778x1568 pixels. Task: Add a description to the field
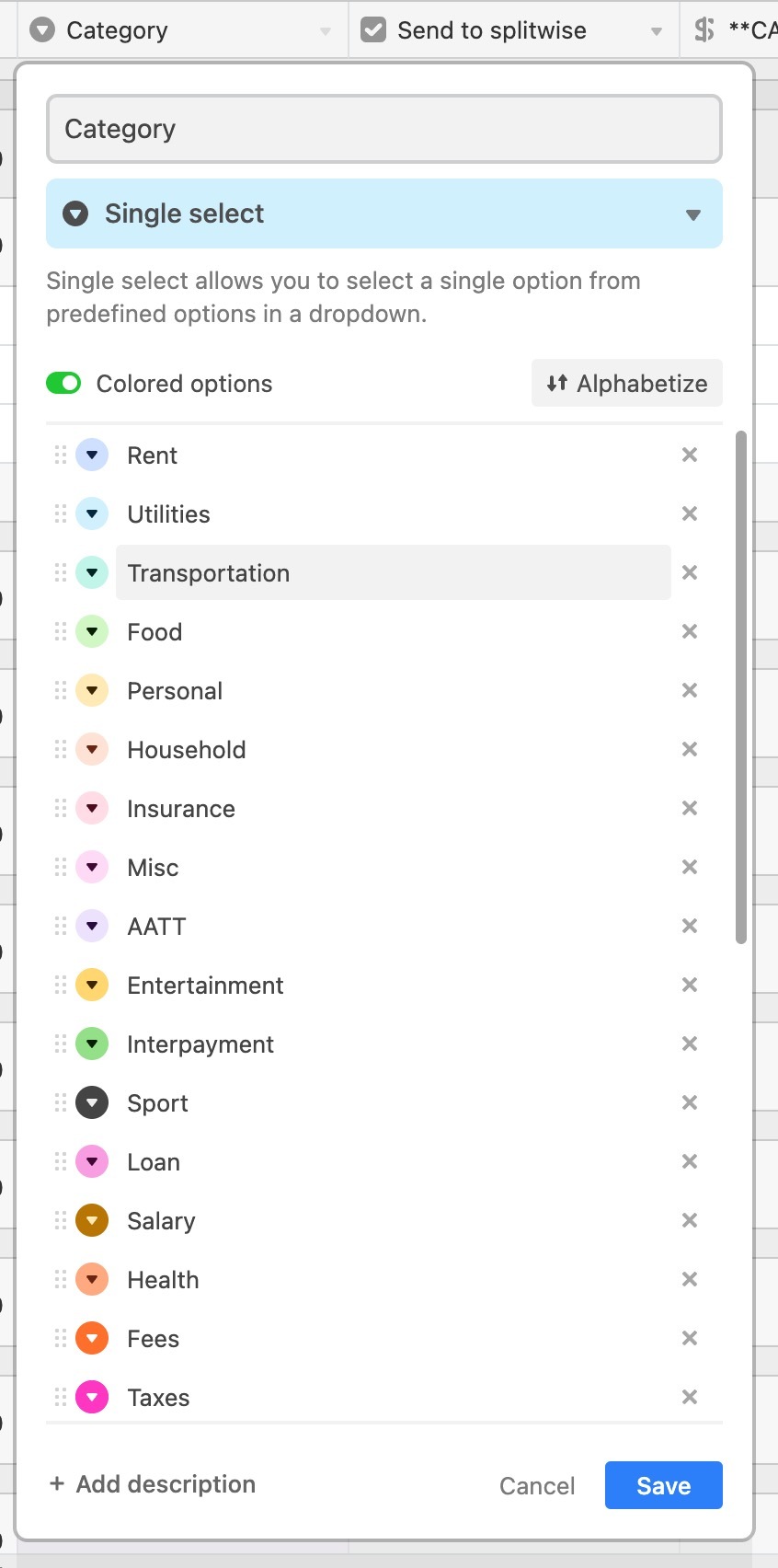[153, 1484]
